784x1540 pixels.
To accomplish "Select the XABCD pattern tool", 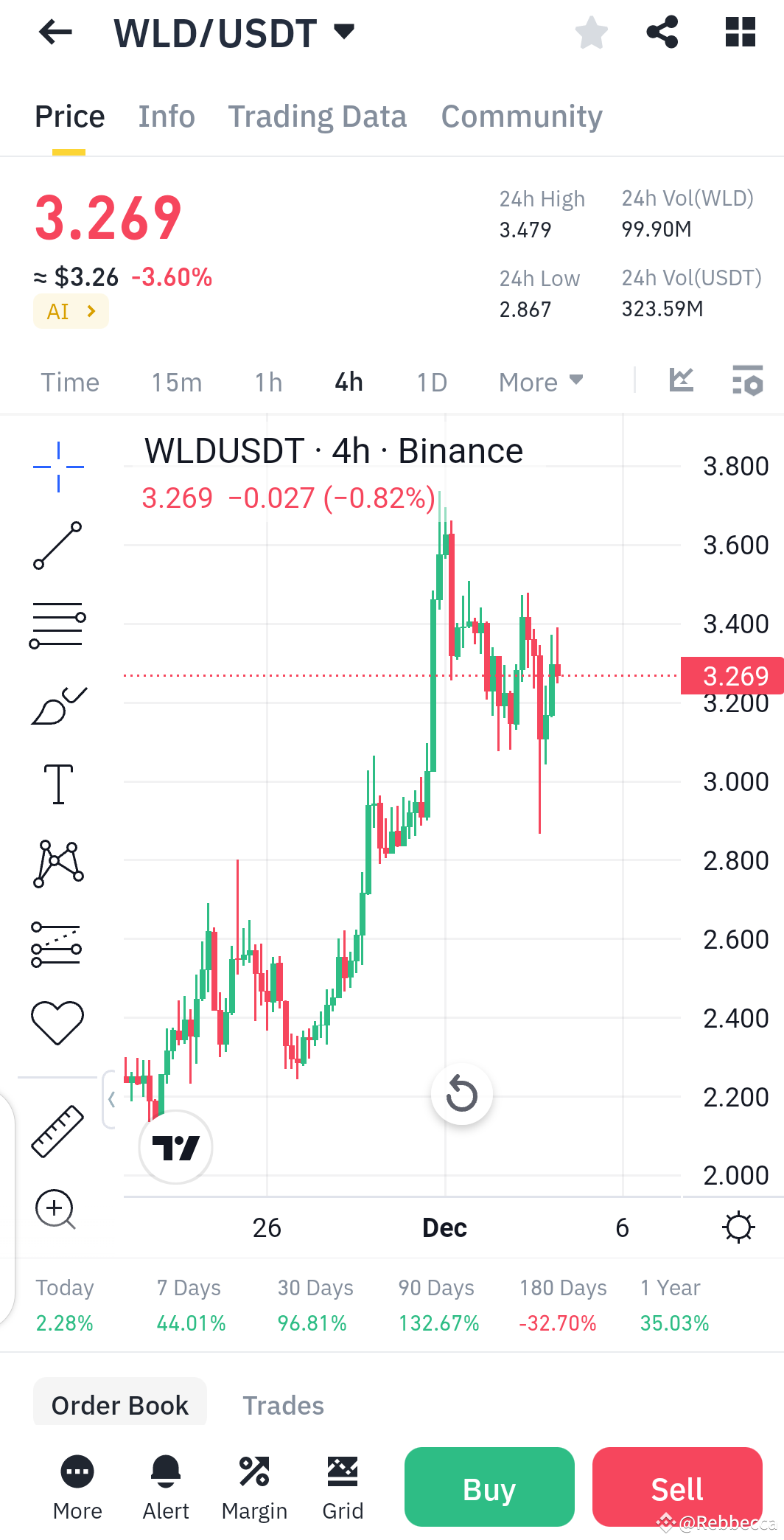I will 58,864.
